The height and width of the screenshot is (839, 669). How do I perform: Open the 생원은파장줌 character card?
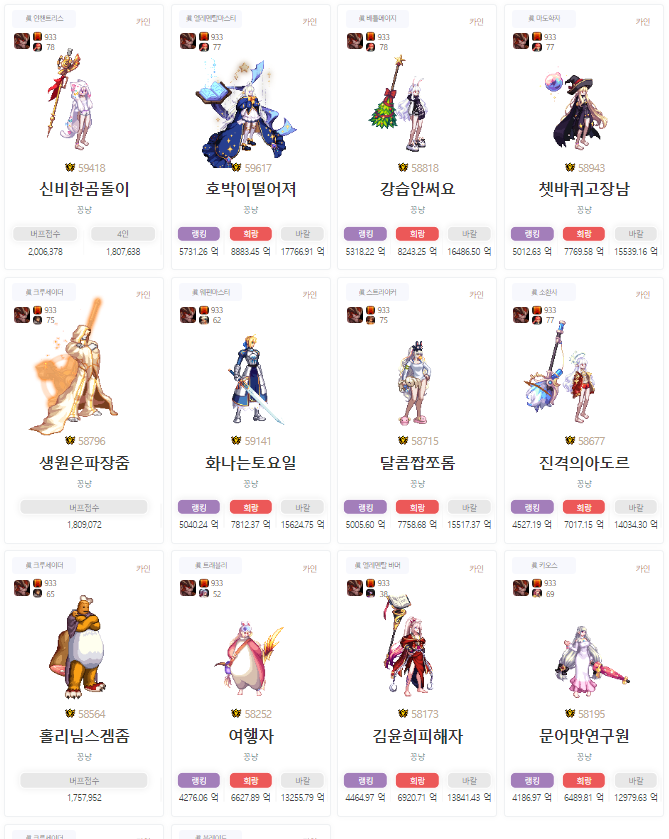pyautogui.click(x=84, y=462)
